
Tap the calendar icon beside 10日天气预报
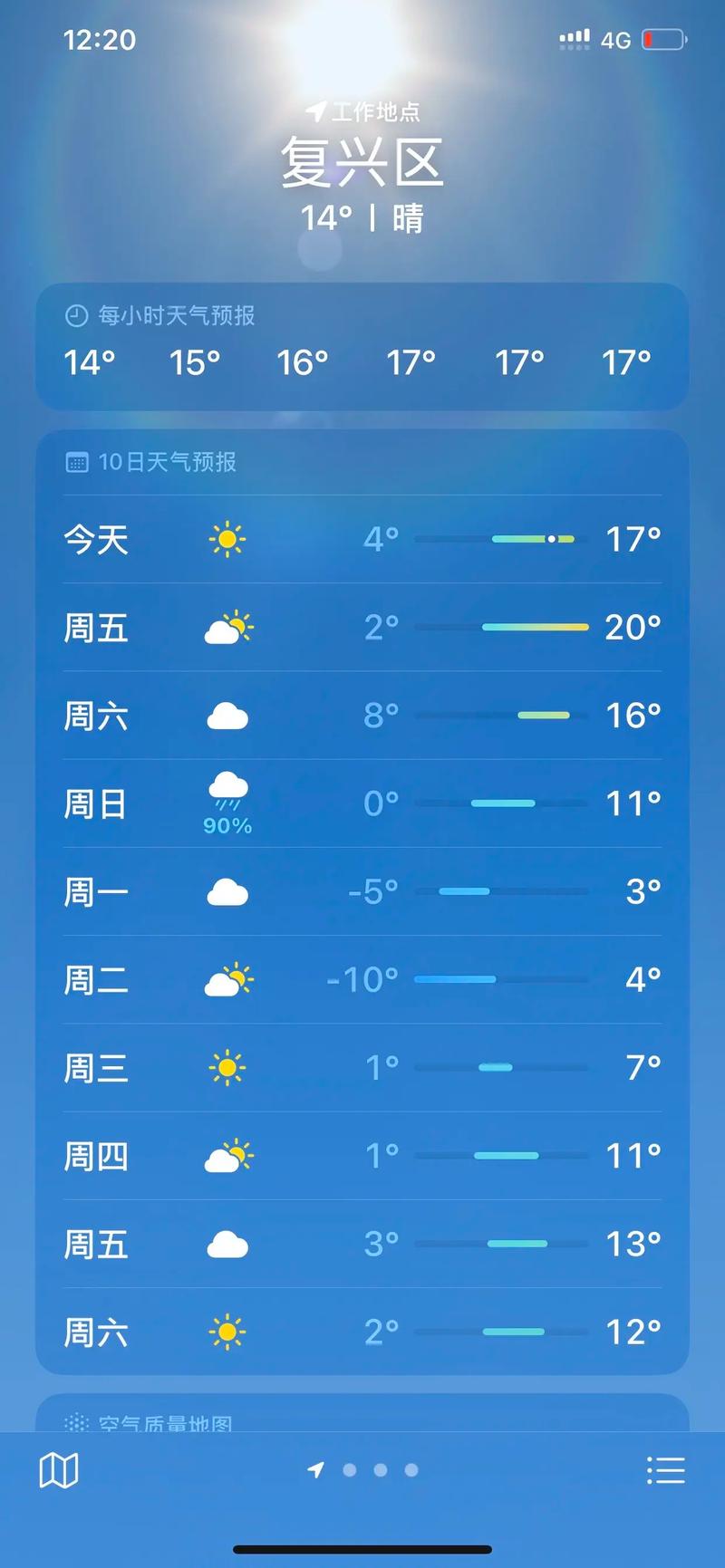click(77, 462)
